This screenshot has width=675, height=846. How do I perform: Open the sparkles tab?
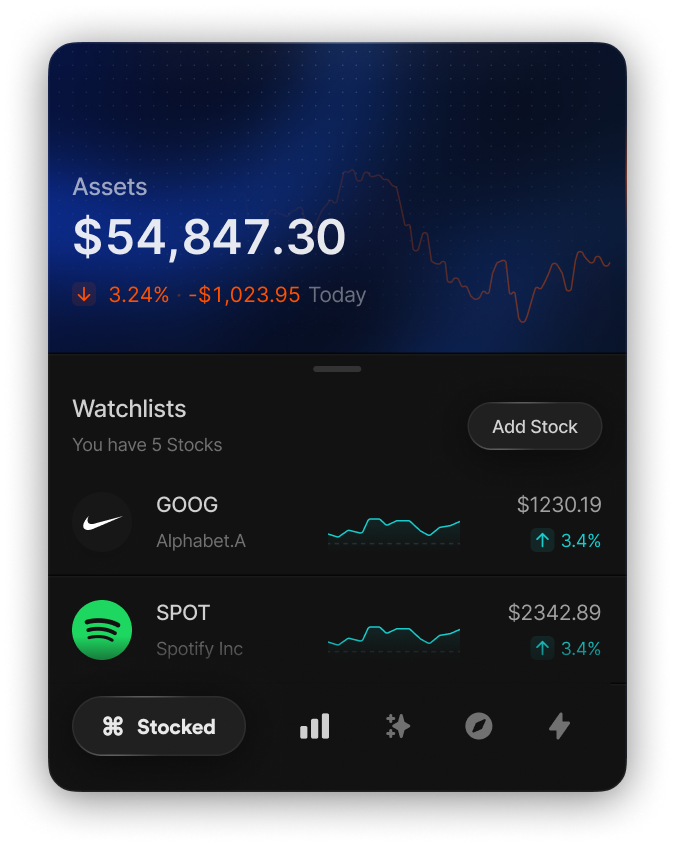click(x=397, y=727)
